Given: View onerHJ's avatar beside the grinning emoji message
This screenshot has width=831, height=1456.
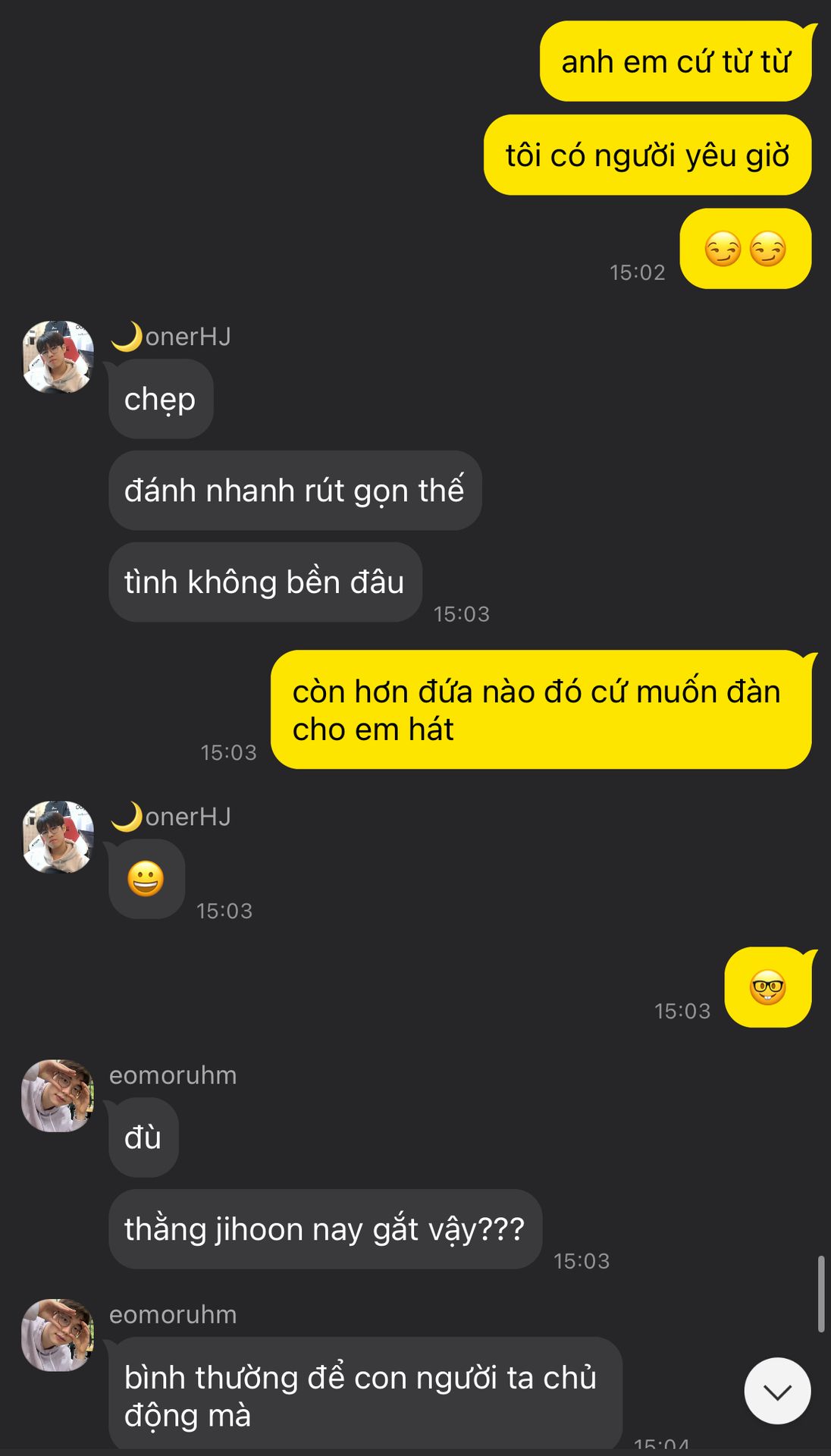Looking at the screenshot, I should tap(58, 836).
